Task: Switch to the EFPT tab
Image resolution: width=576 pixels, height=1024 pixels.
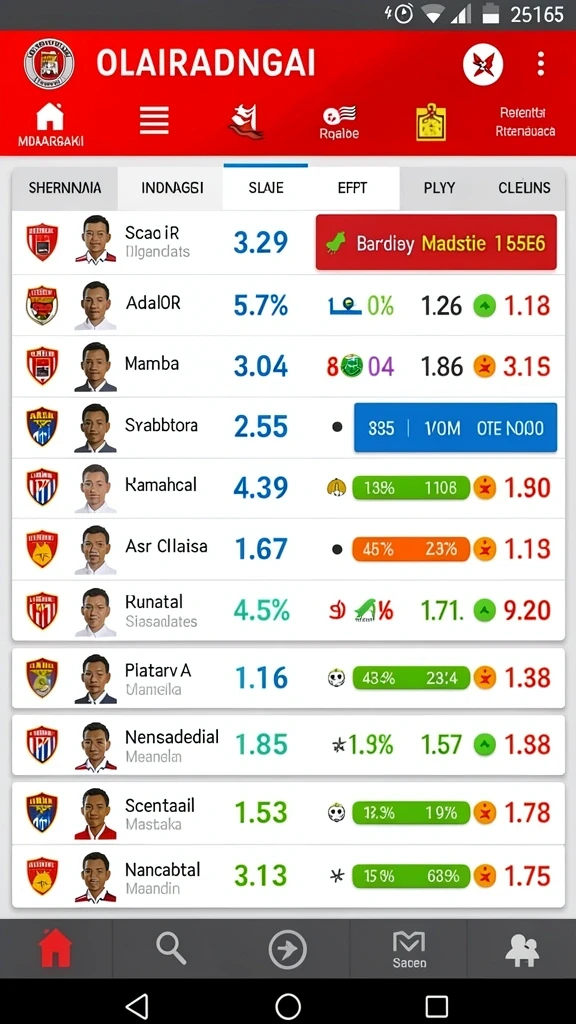Action: click(x=353, y=188)
